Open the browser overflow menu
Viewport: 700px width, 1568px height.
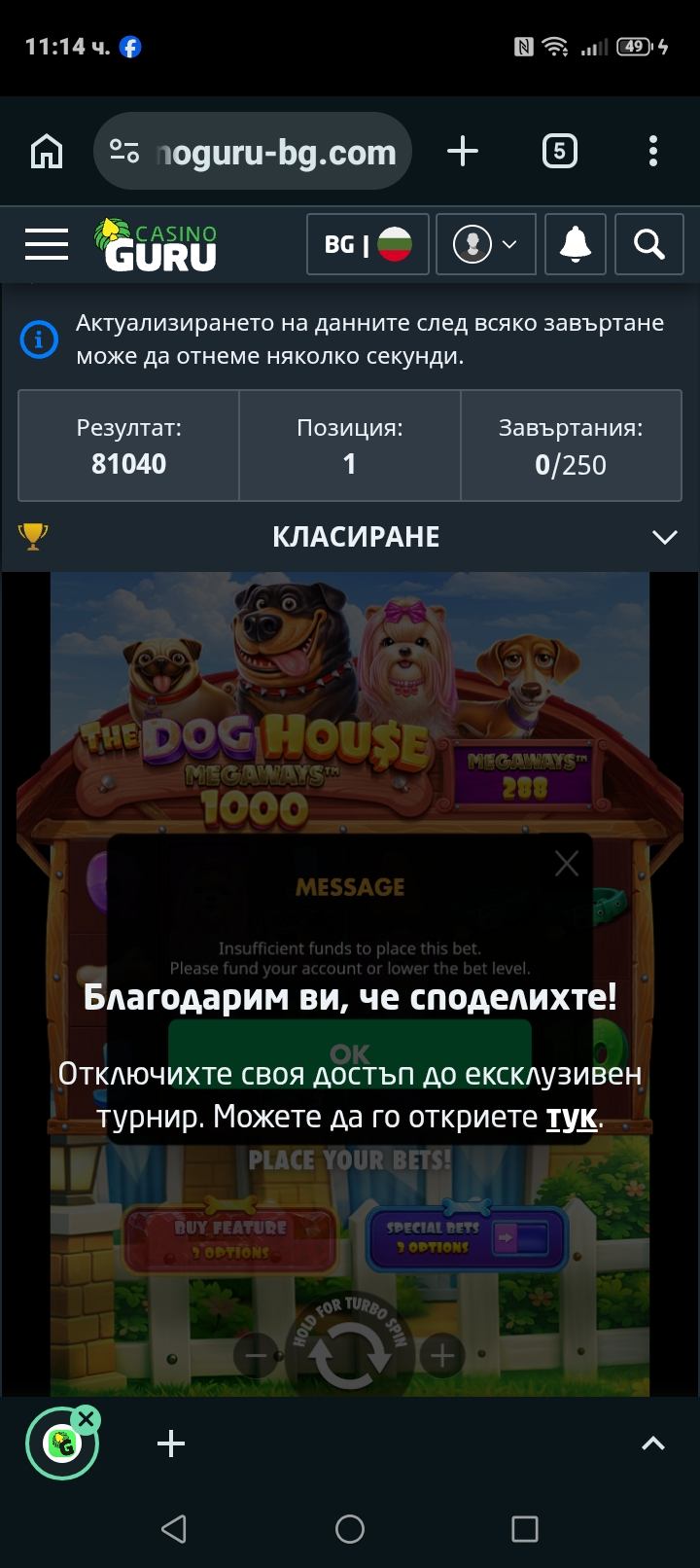pos(653,151)
